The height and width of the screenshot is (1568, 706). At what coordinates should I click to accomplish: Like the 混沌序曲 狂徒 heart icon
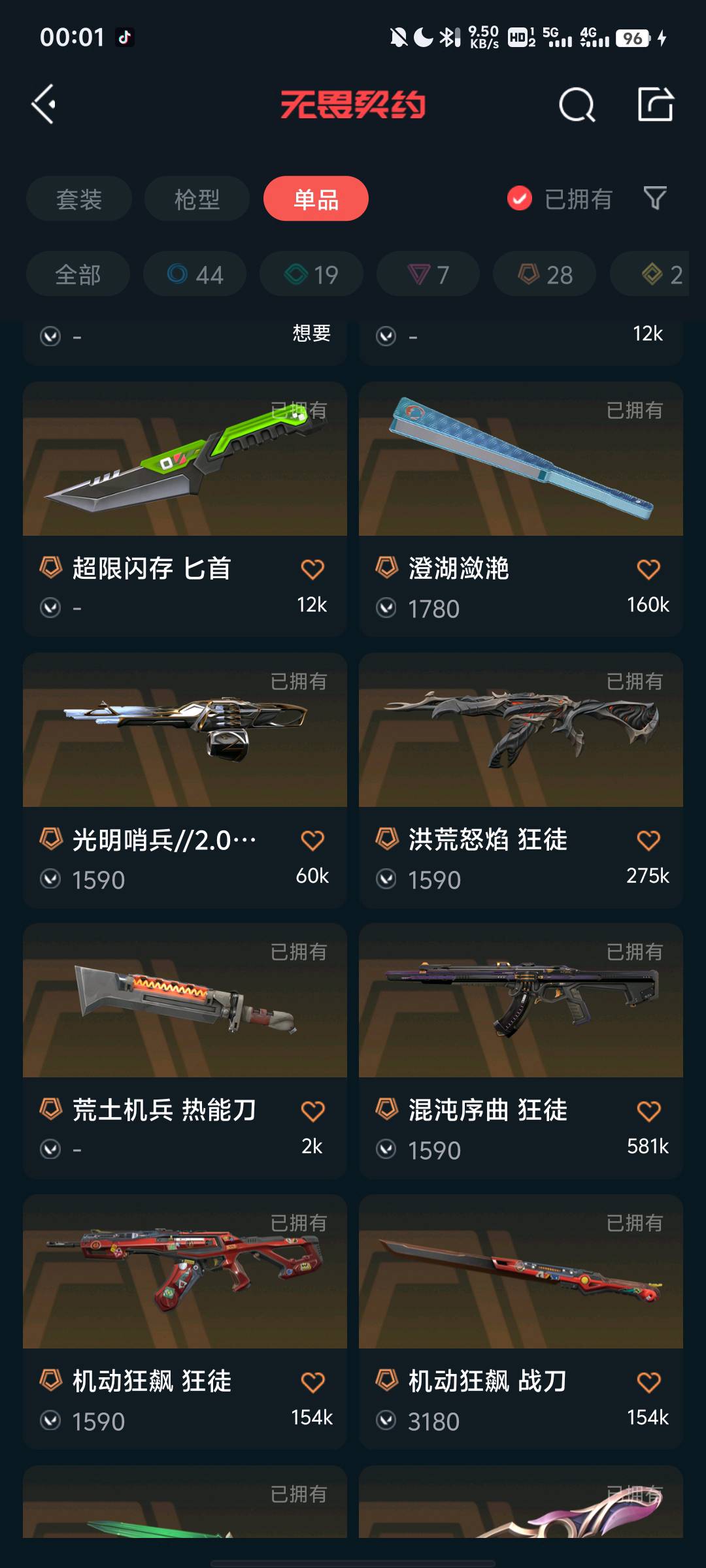[x=648, y=1111]
